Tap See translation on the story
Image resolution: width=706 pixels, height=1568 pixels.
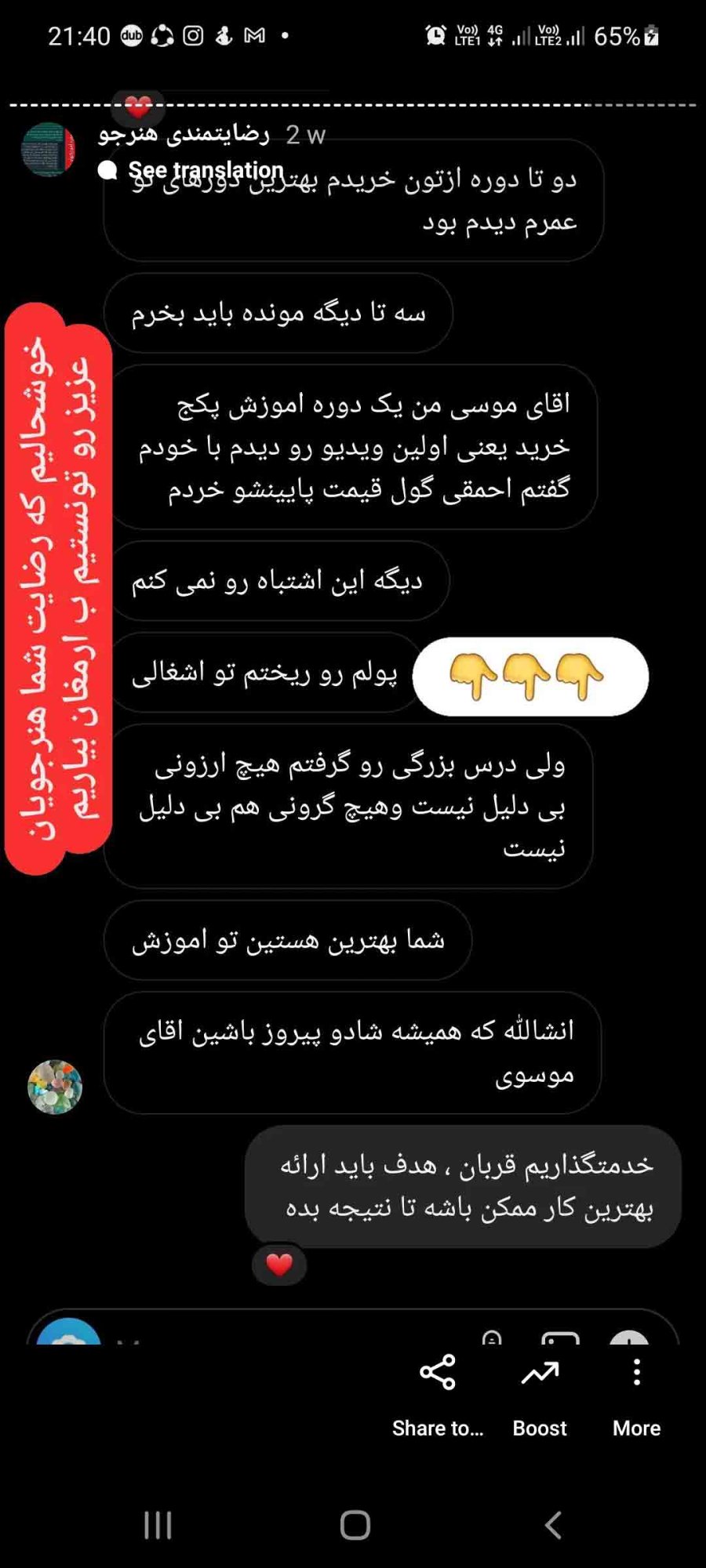coord(204,170)
